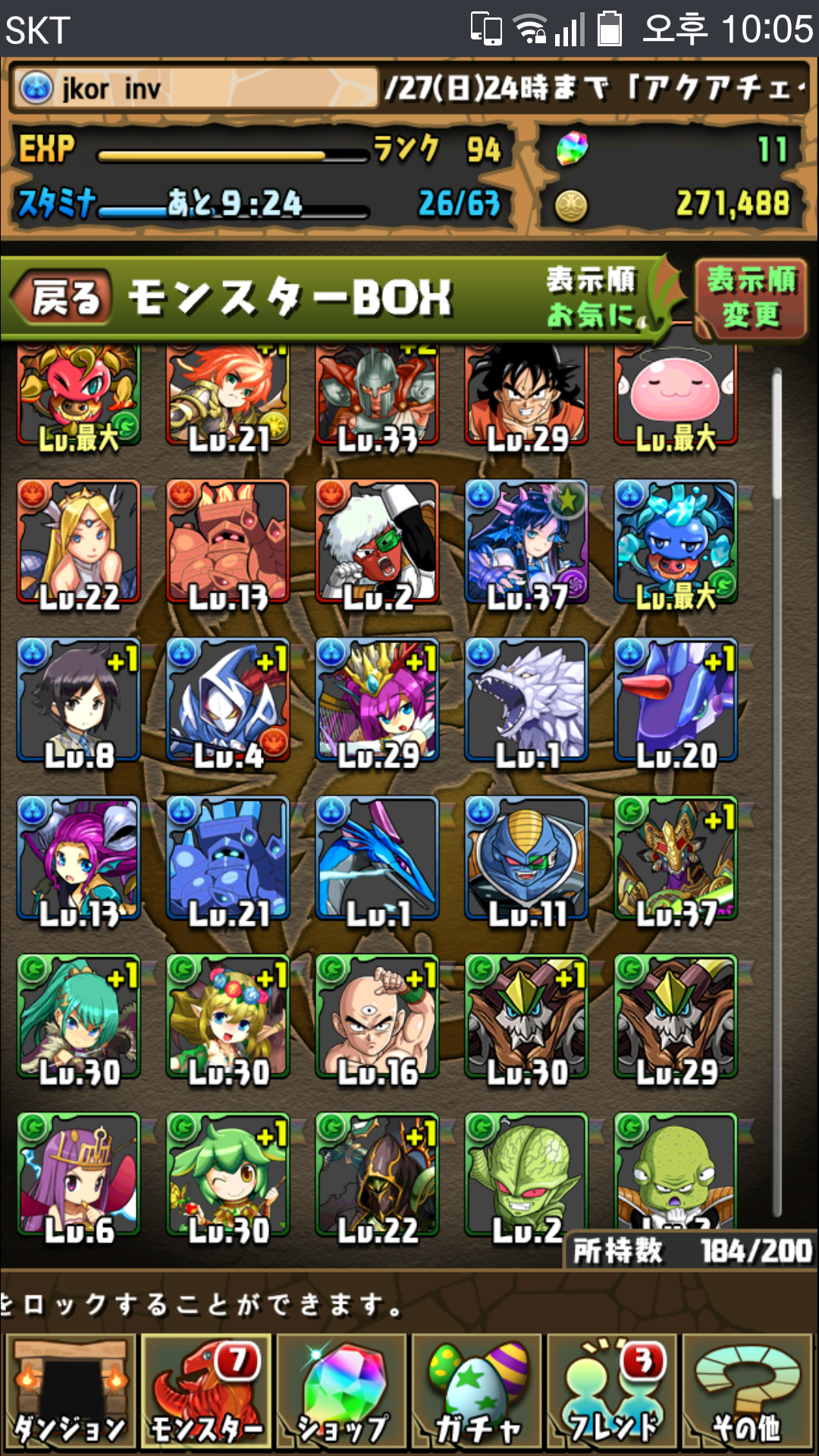This screenshot has width=819, height=1456.
Task: Select the helmeted gladiator at Lv.33
Action: click(377, 394)
